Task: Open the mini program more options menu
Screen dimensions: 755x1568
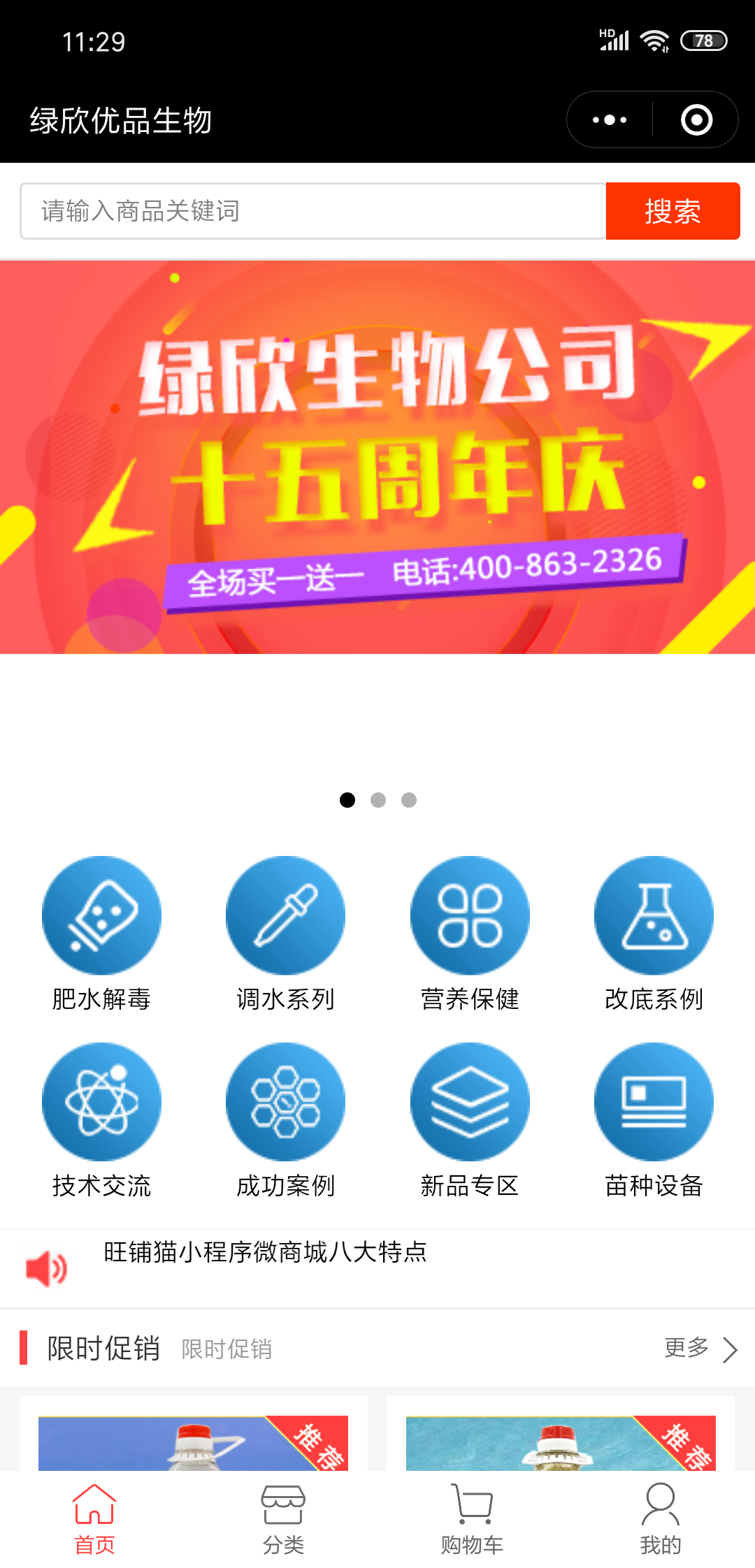Action: click(x=609, y=119)
